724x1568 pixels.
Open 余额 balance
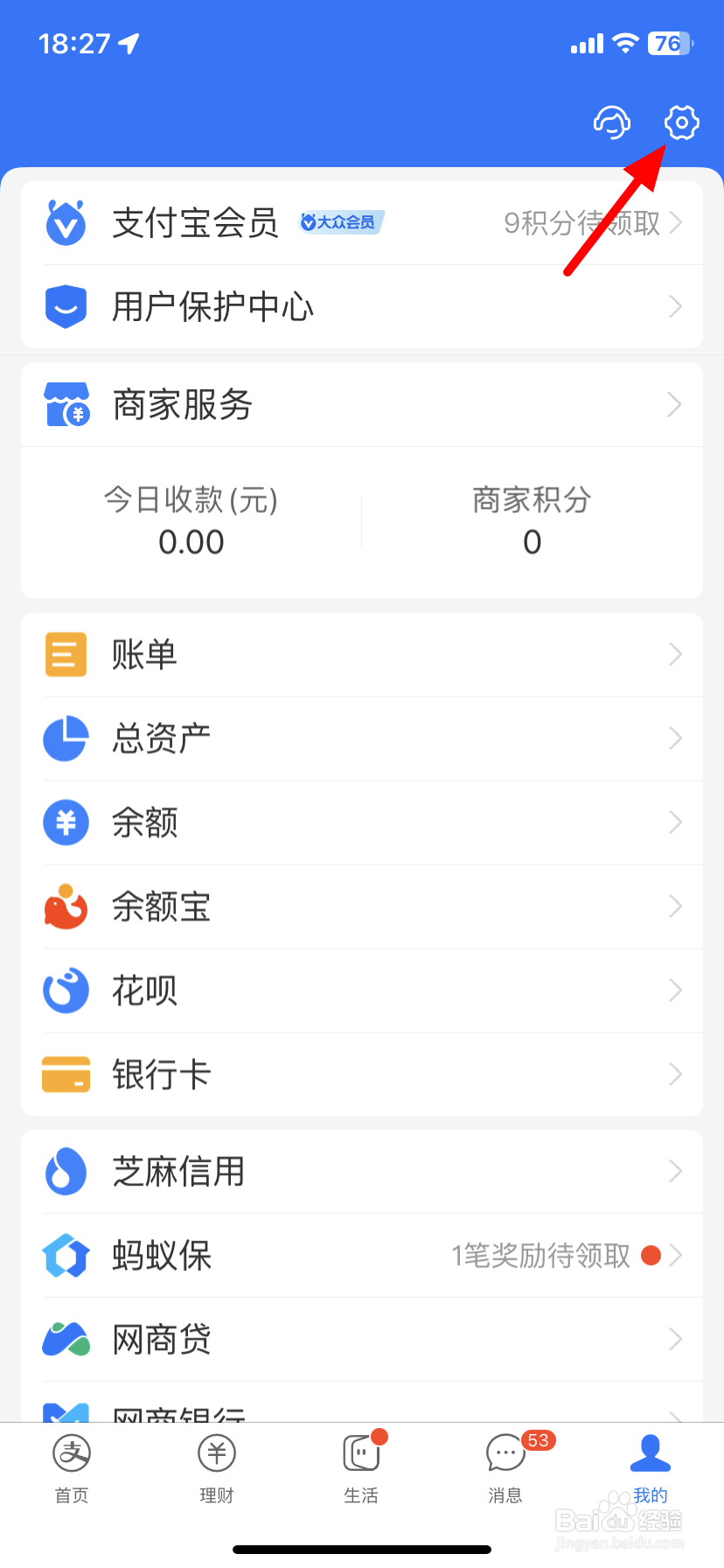362,822
